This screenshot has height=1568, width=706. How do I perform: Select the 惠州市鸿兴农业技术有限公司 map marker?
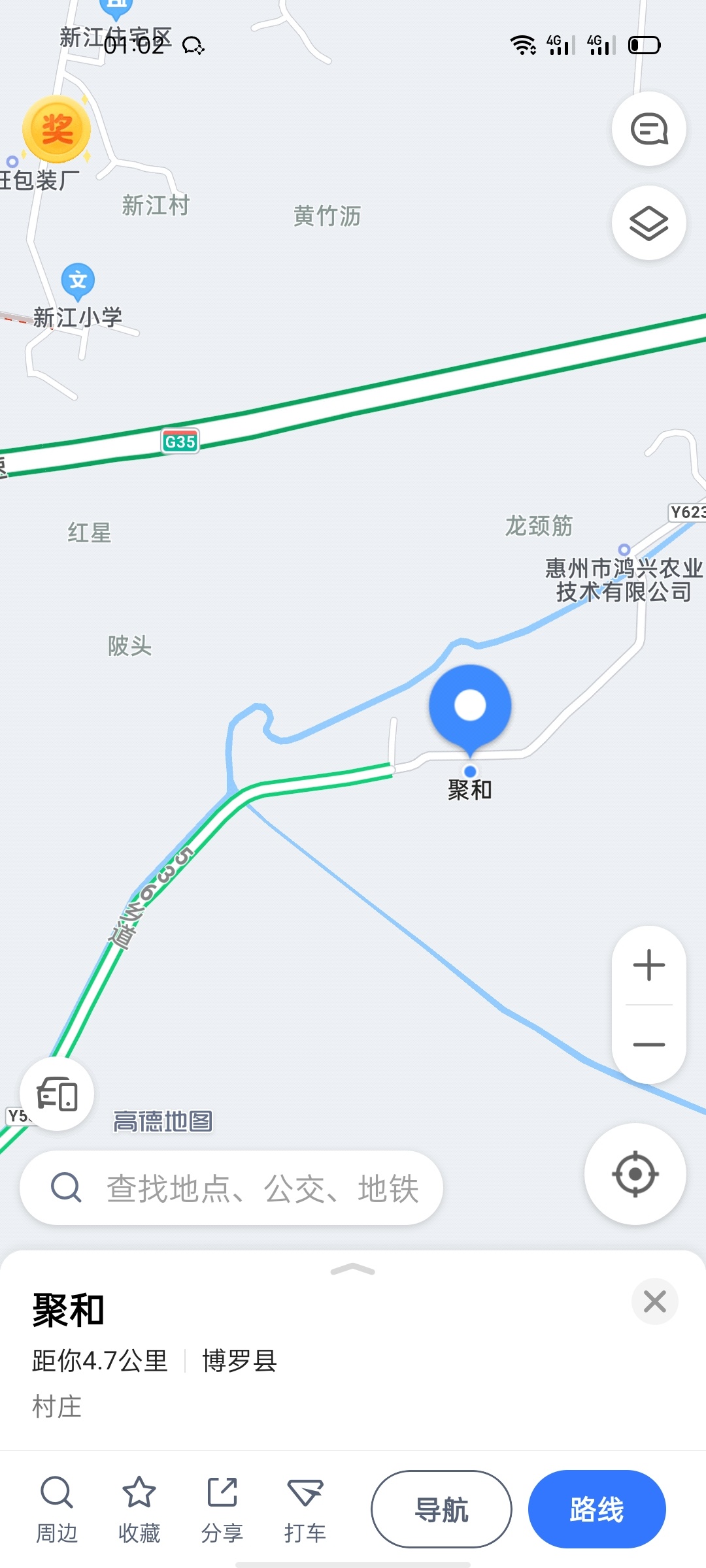(x=624, y=550)
